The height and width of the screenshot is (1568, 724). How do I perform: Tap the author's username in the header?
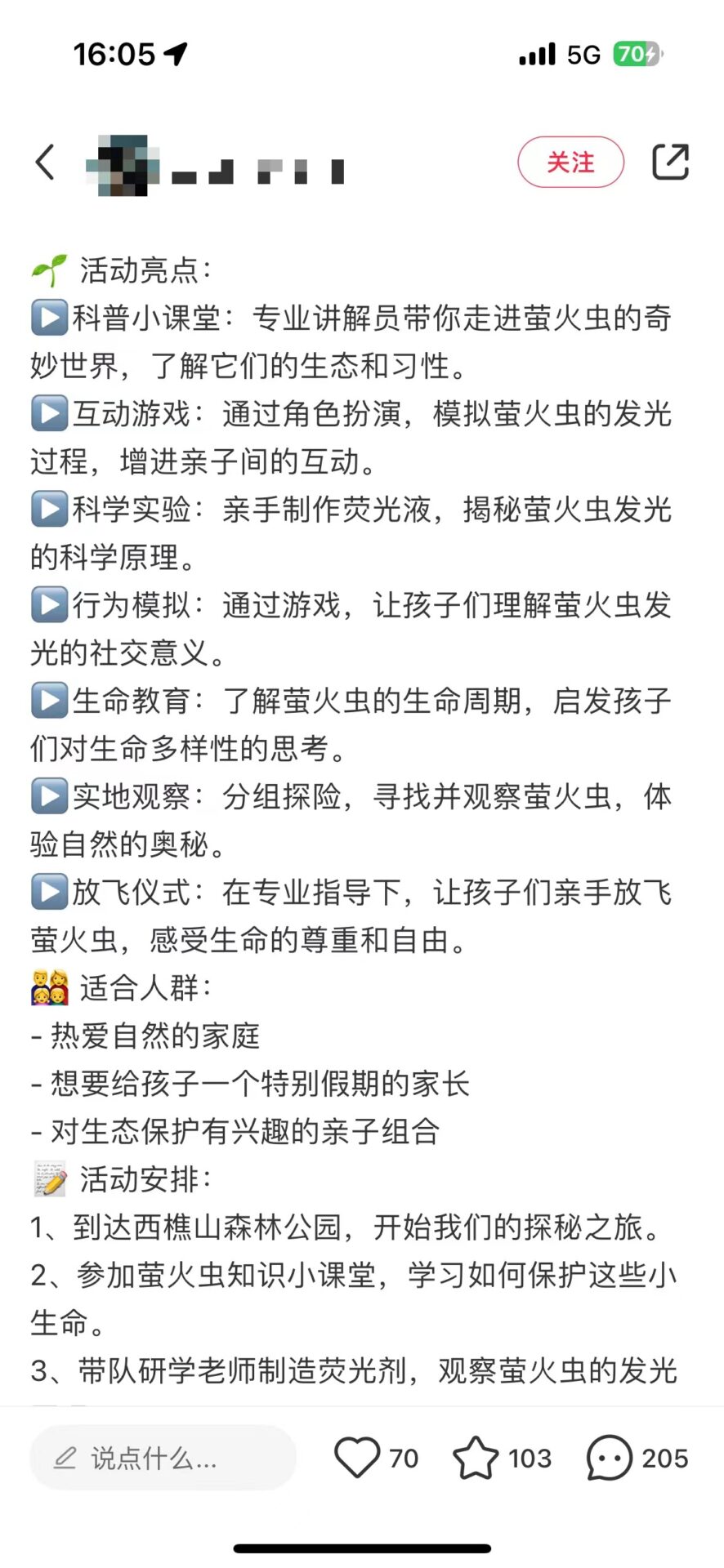pos(245,167)
